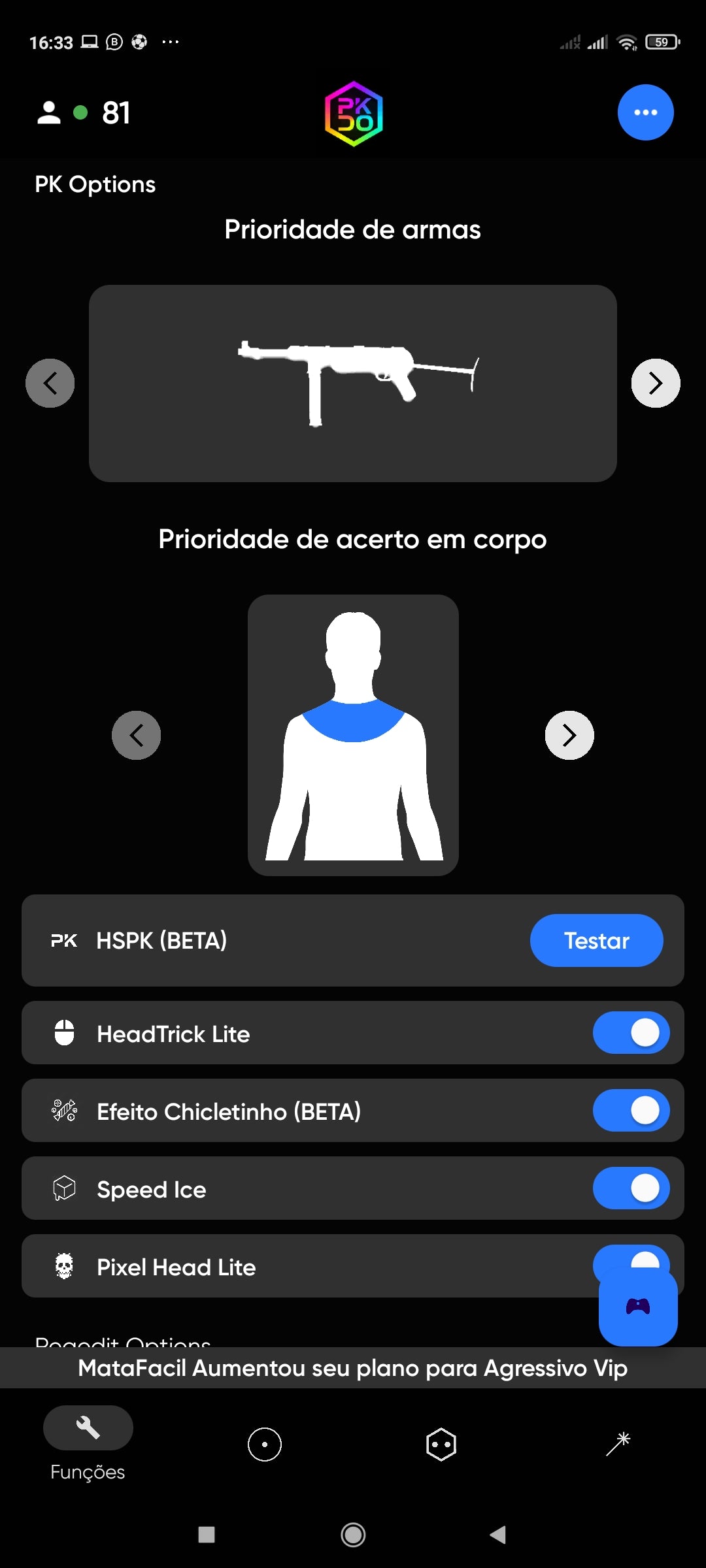Turn off Speed Ice
706x1568 pixels.
630,1188
